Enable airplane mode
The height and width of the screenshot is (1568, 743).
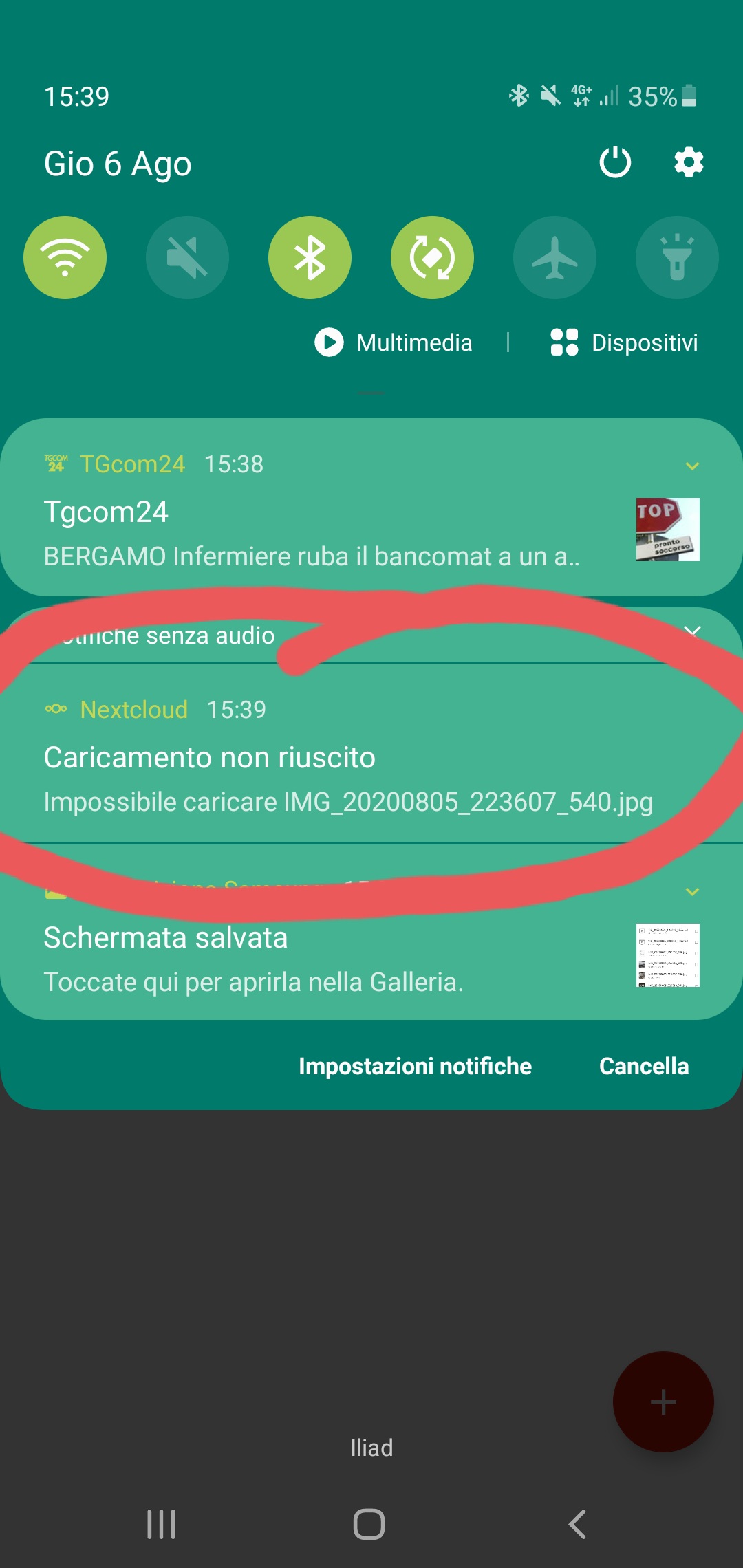(554, 258)
